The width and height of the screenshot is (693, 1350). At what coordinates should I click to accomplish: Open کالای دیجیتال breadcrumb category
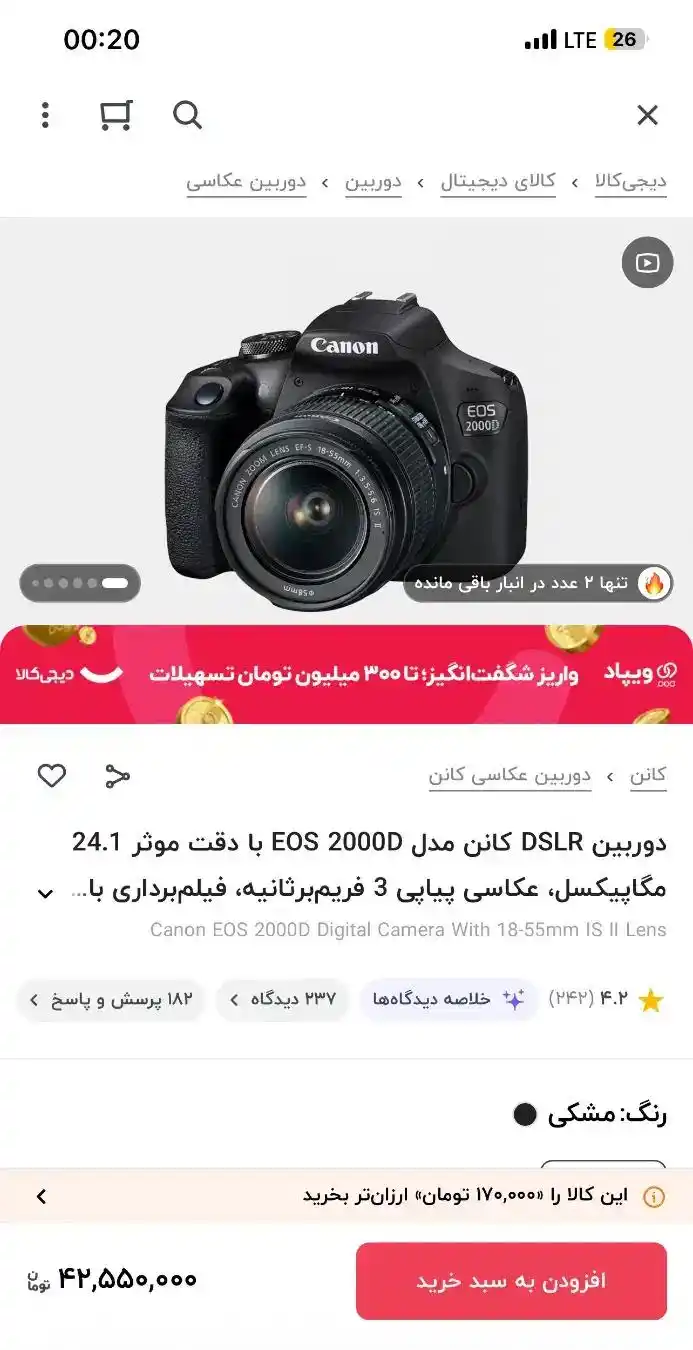click(x=498, y=182)
